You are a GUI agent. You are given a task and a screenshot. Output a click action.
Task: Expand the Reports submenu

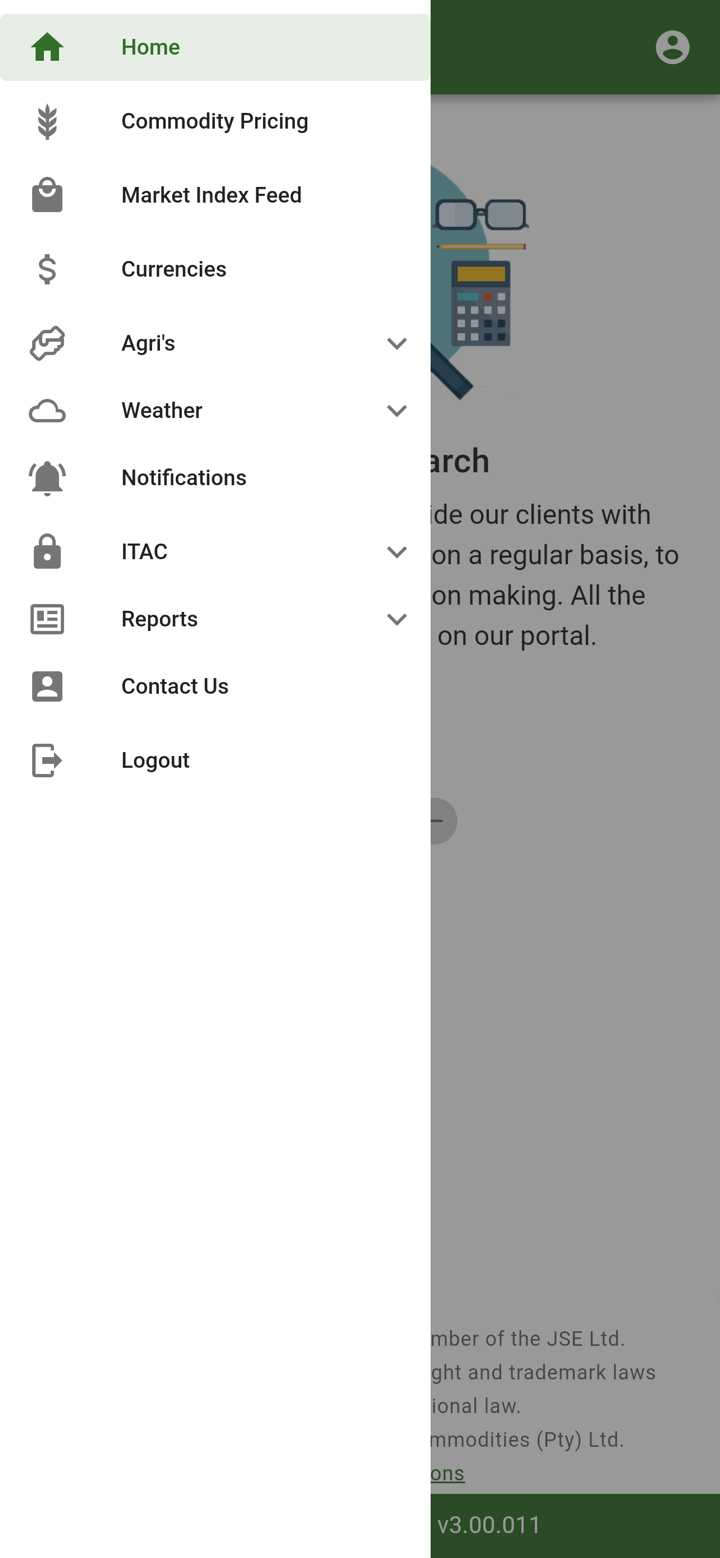[x=396, y=619]
